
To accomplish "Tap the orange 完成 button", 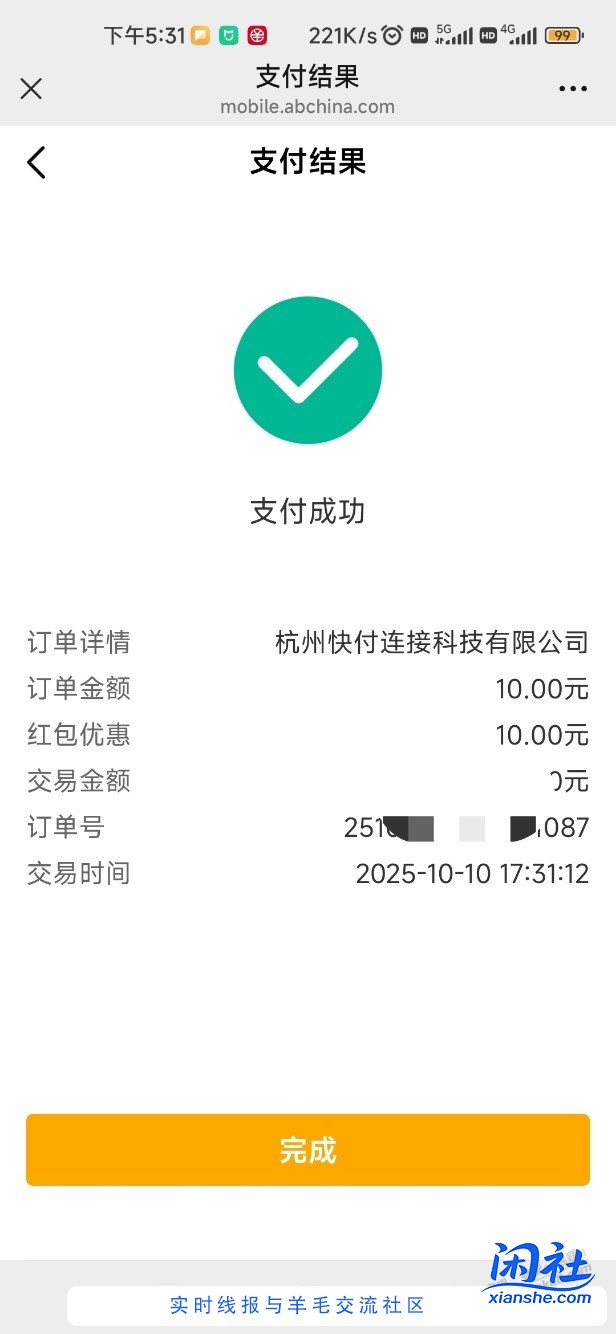I will (x=307, y=1150).
